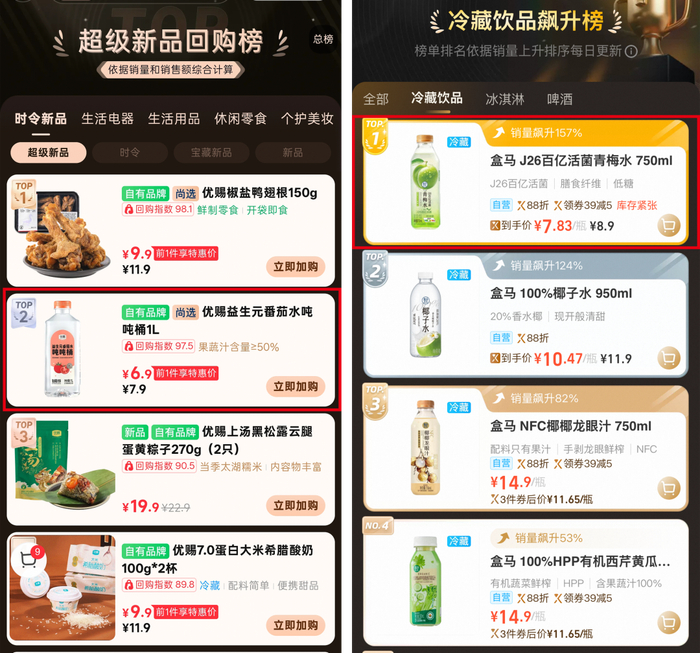Open the 优赐7.0蛋白大米希腊酸奶 product card
The image size is (700, 653).
pyautogui.click(x=171, y=589)
